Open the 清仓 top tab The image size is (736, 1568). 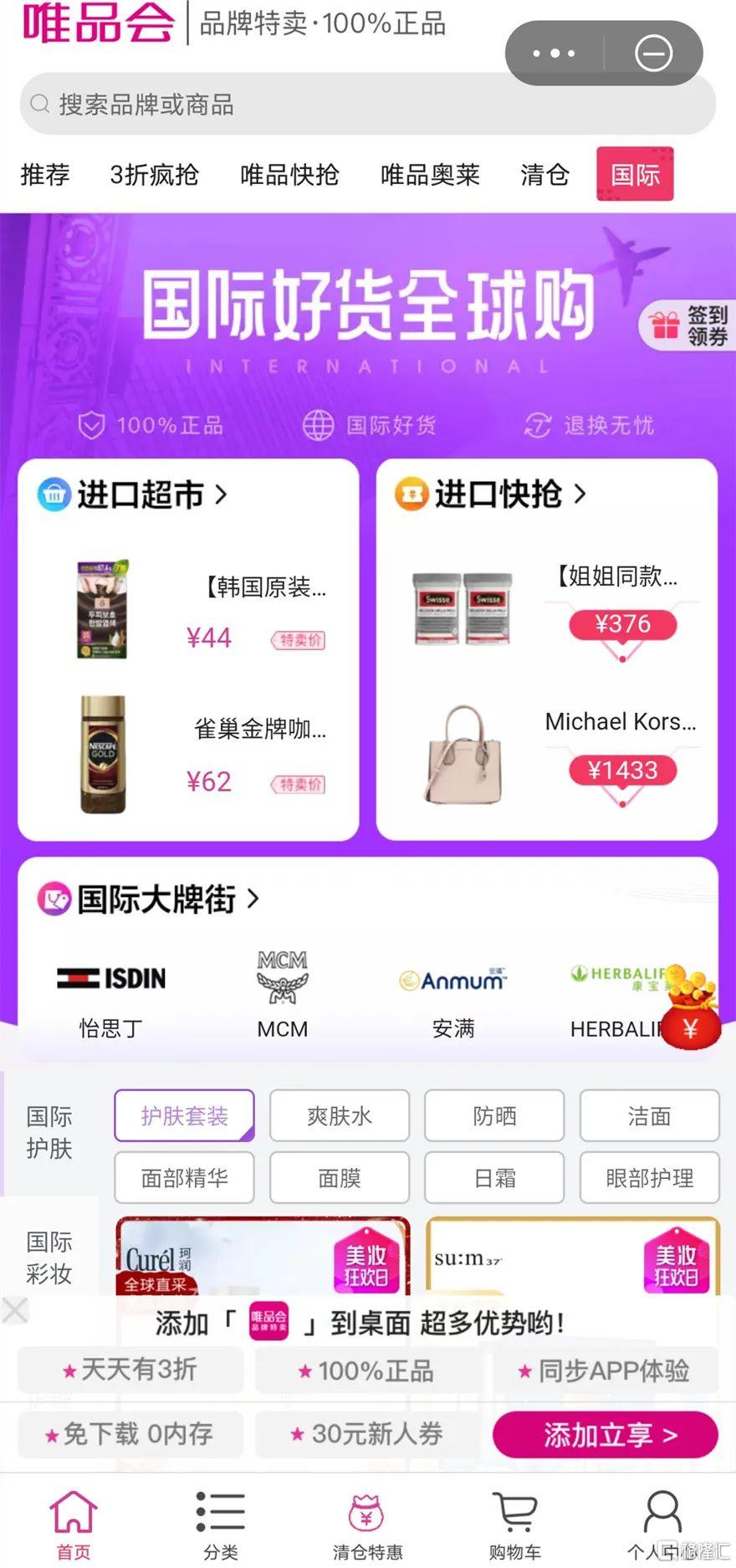coord(544,175)
